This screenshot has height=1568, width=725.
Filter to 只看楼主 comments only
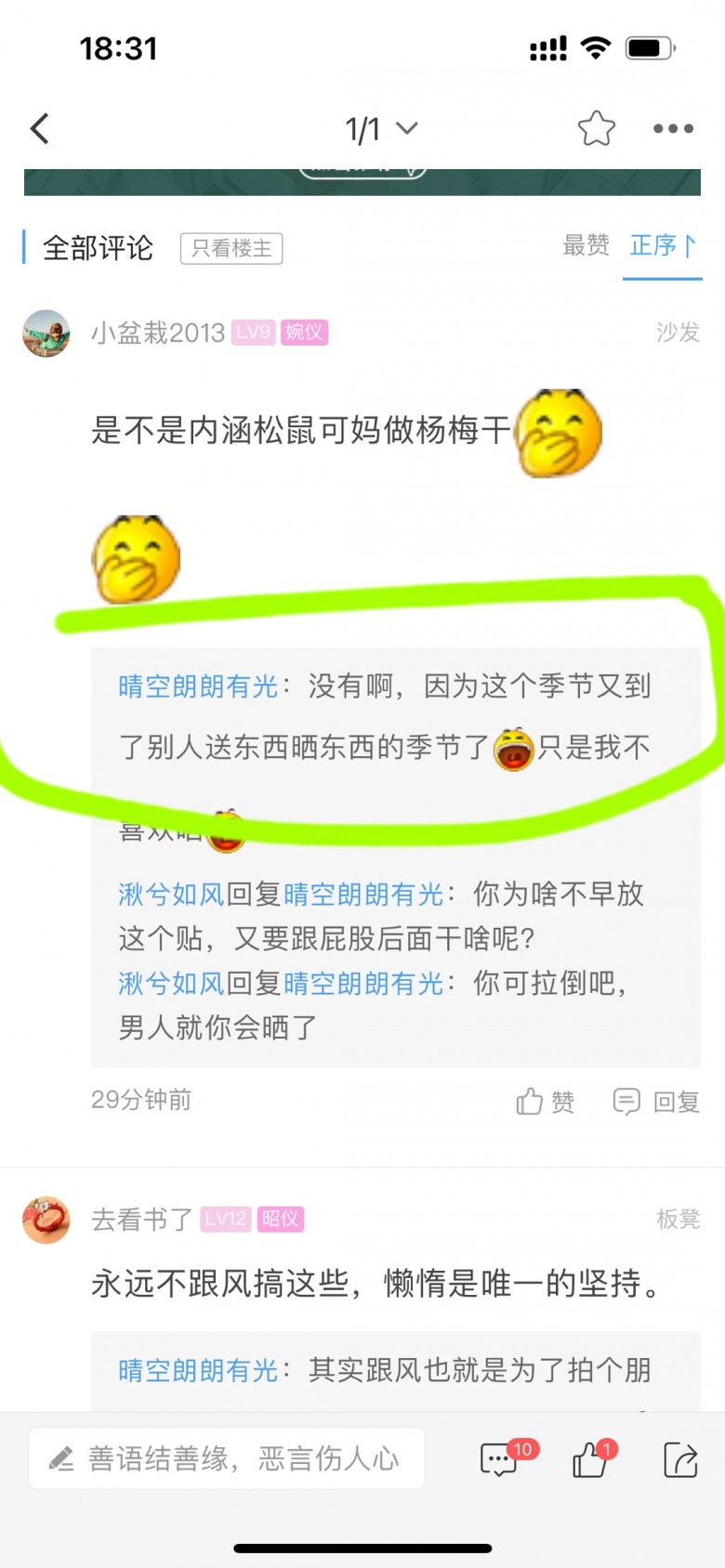pos(231,248)
